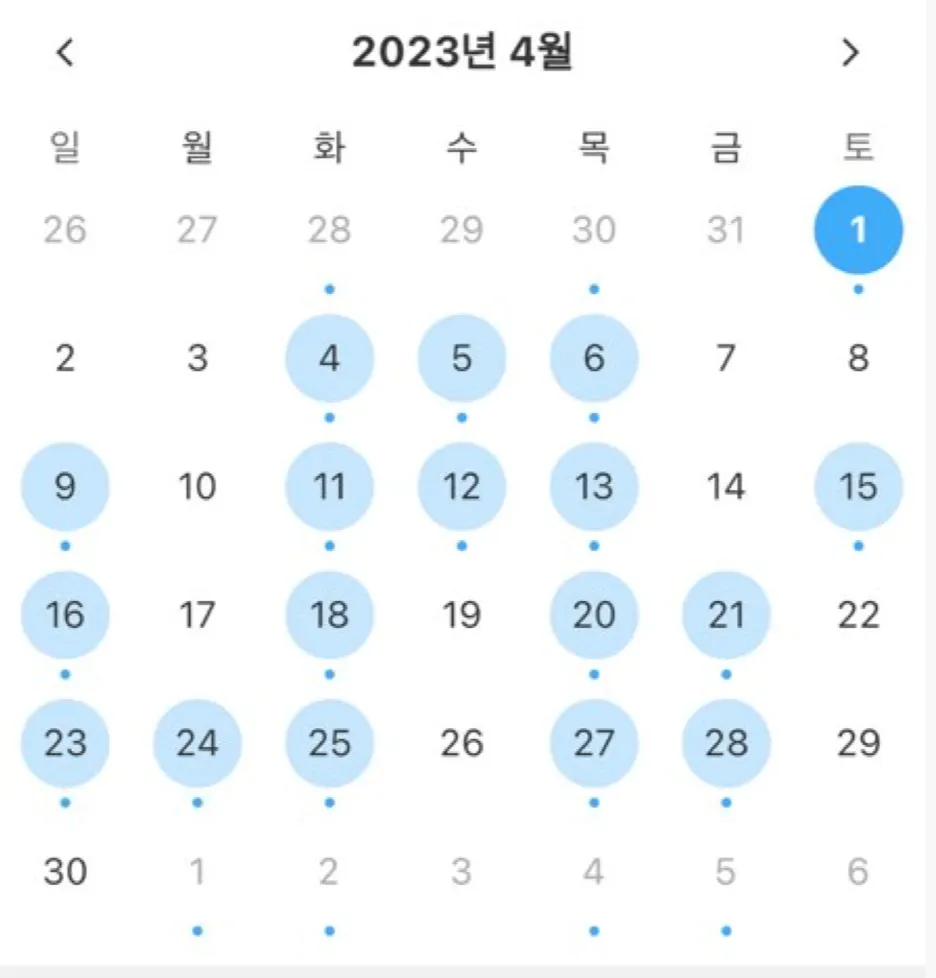Choose April 7

726,358
